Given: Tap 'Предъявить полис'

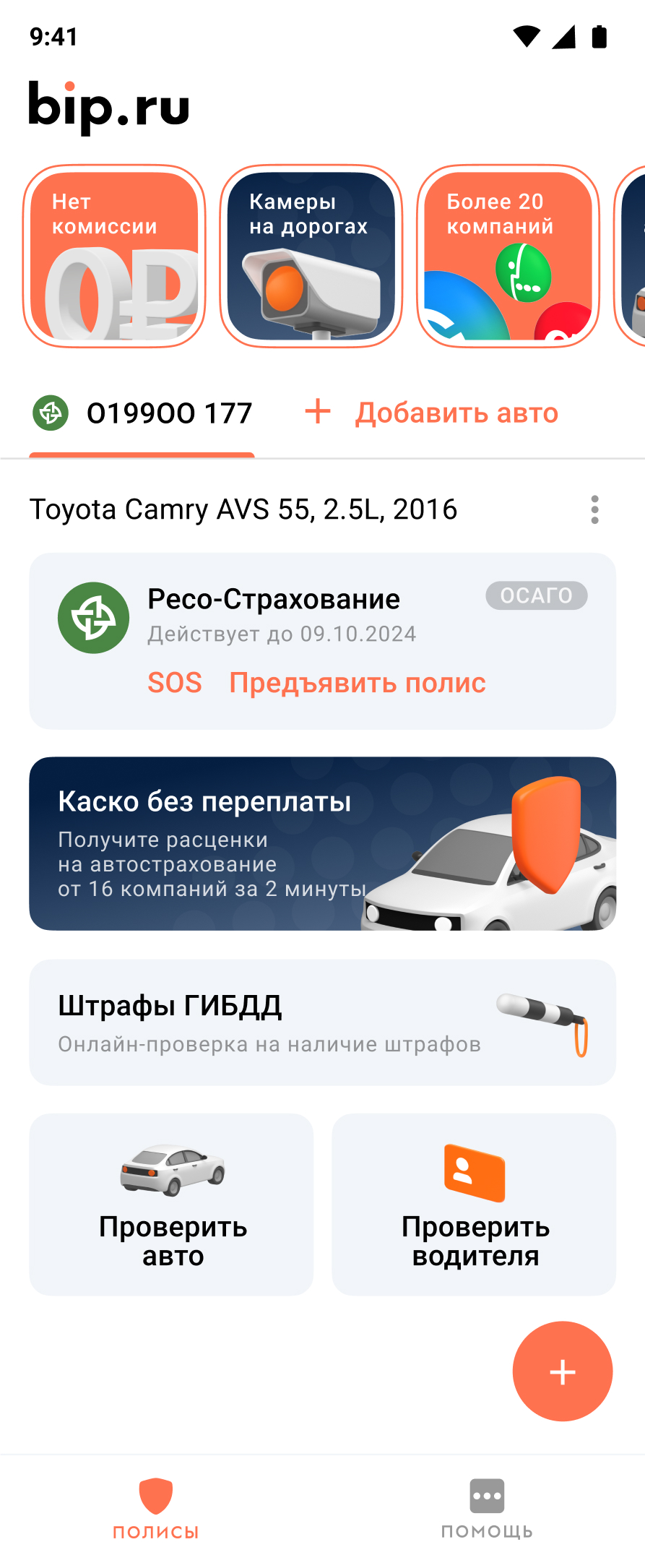Looking at the screenshot, I should point(358,683).
